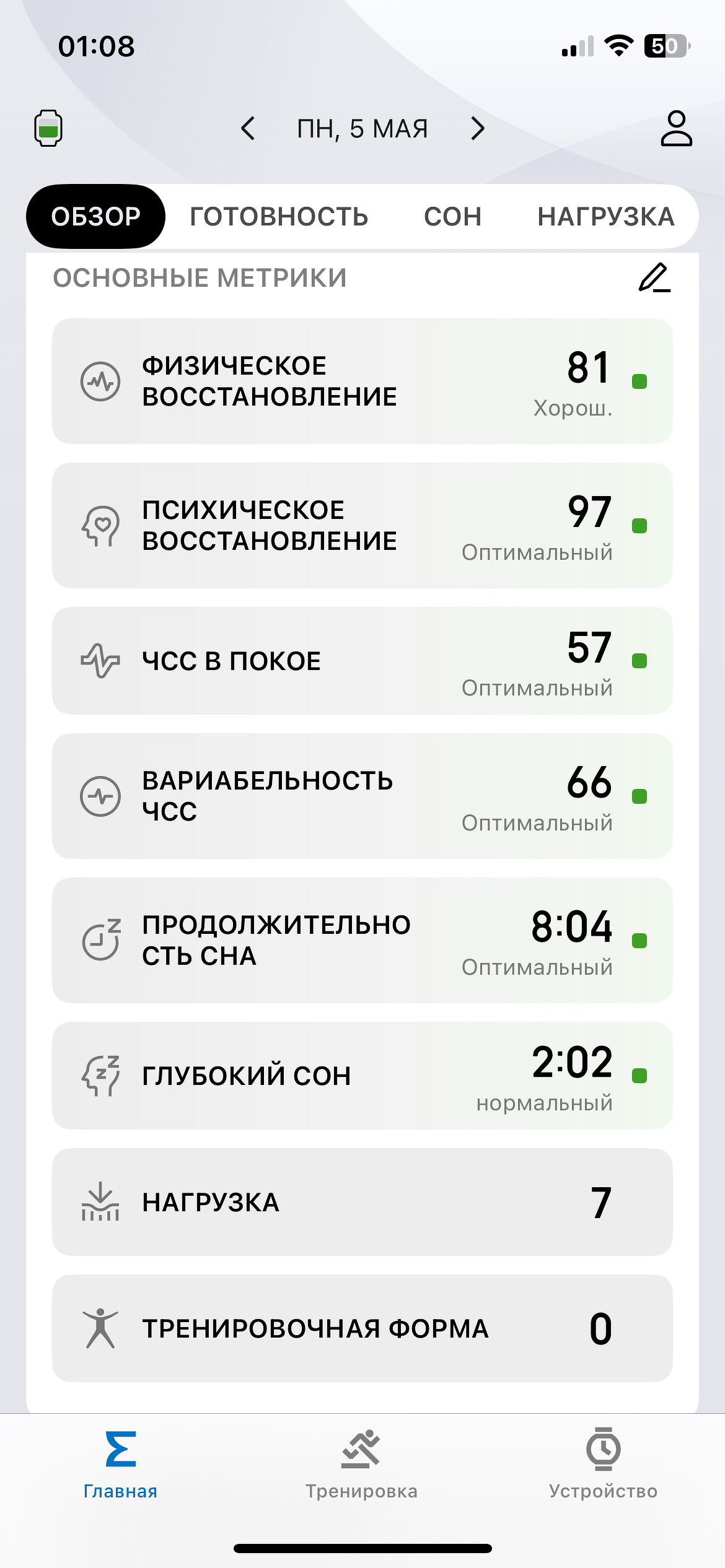
Task: Open the ПСИХИЧЕСКОЕ ВОССТАНОВЛЕНИЕ card
Action: pyautogui.click(x=362, y=525)
